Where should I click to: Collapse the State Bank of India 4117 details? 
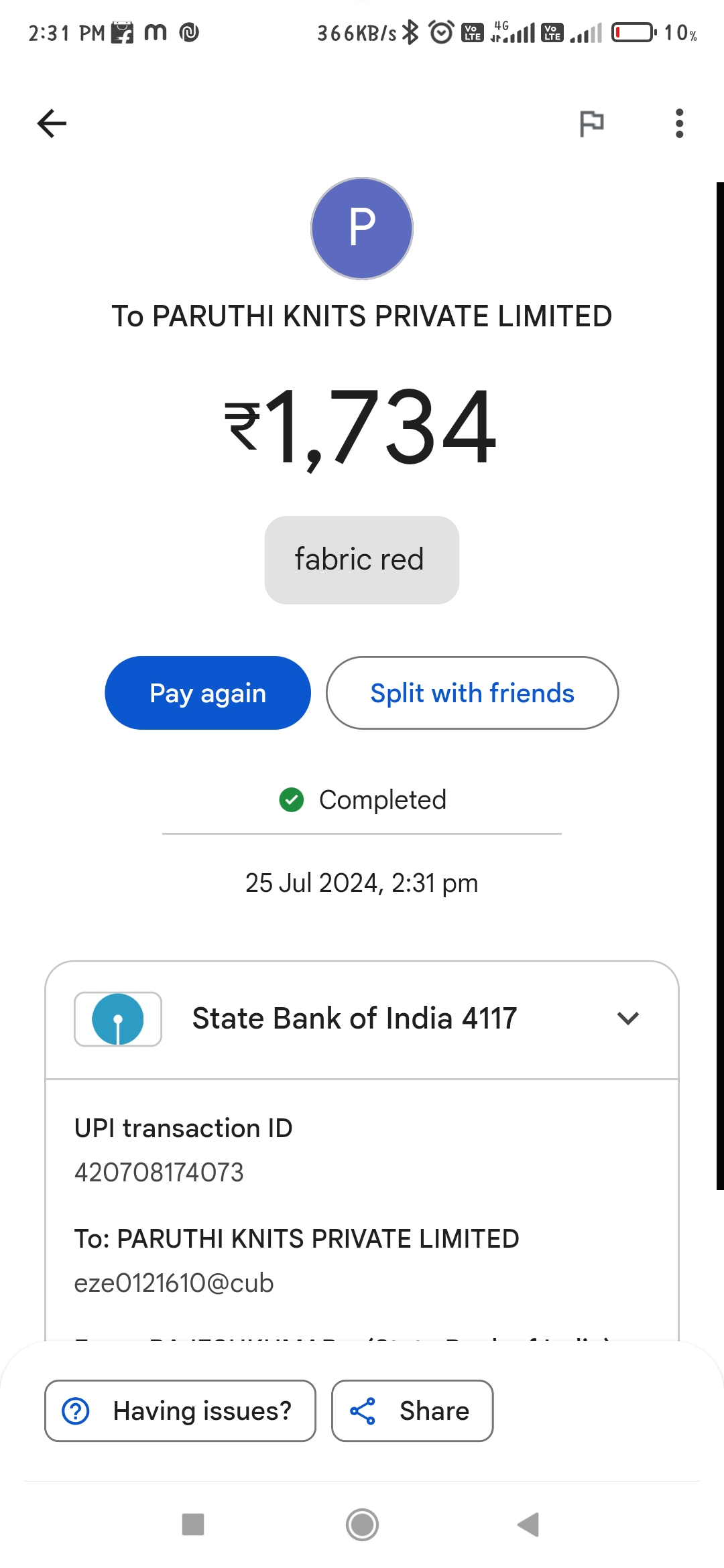coord(628,1019)
